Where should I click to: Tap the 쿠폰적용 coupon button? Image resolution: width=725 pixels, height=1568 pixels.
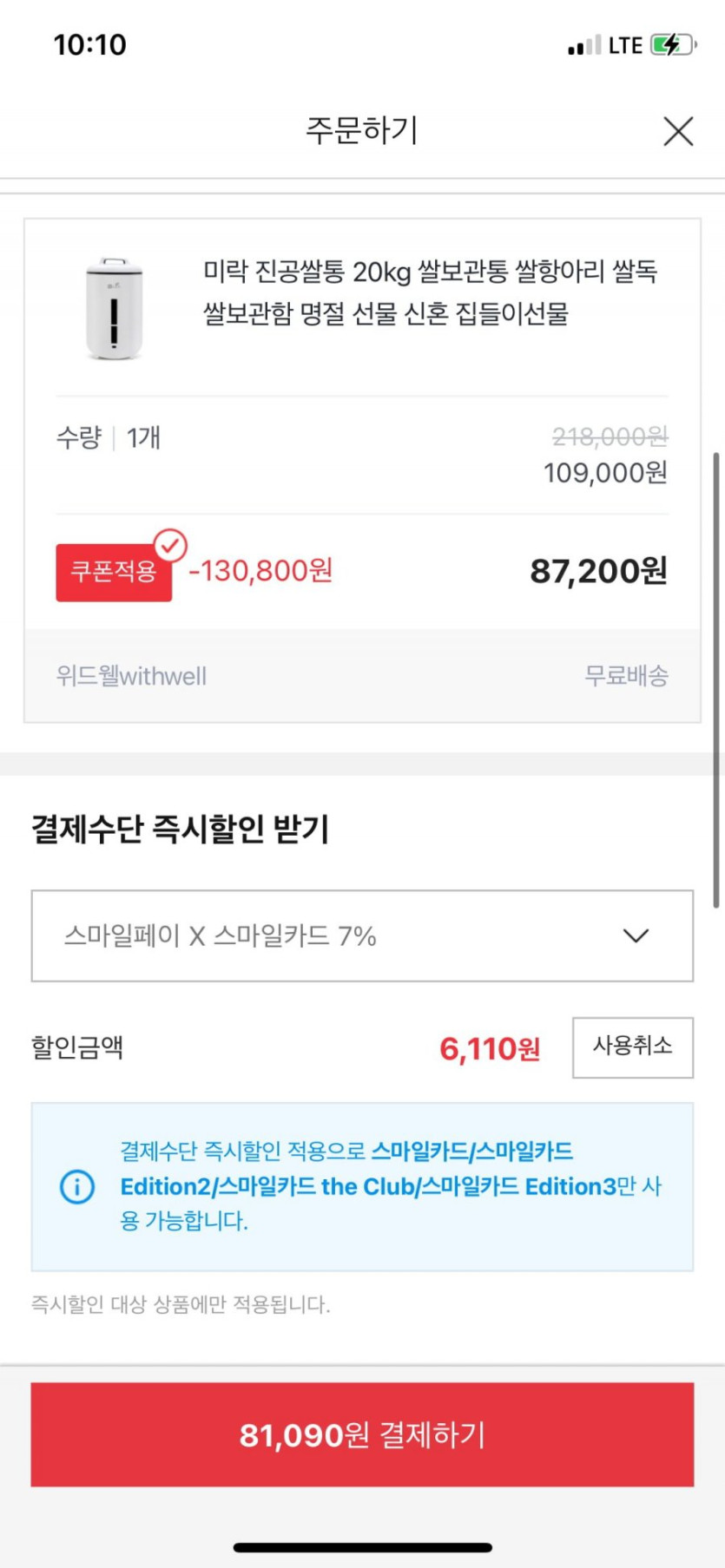coord(114,572)
